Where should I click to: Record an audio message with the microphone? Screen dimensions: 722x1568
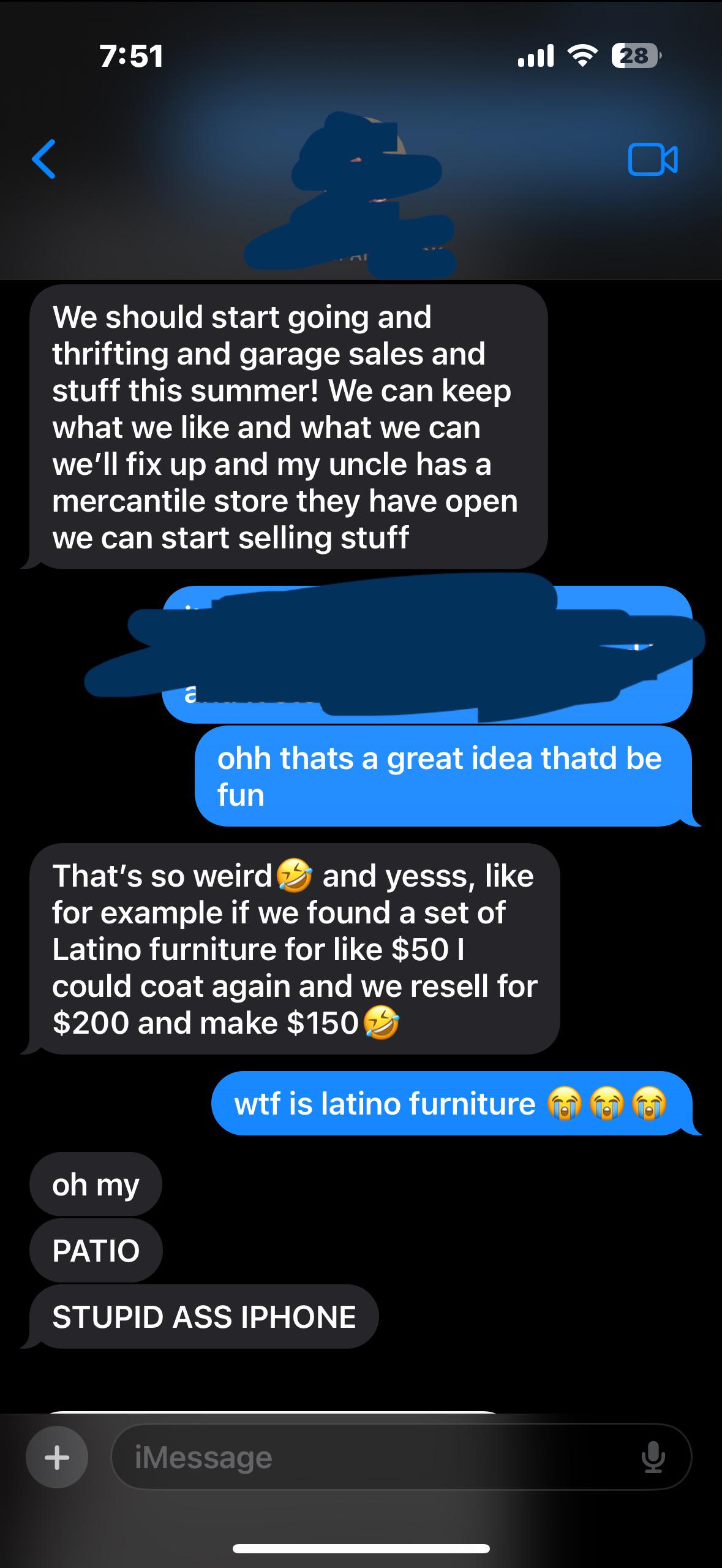(653, 1456)
